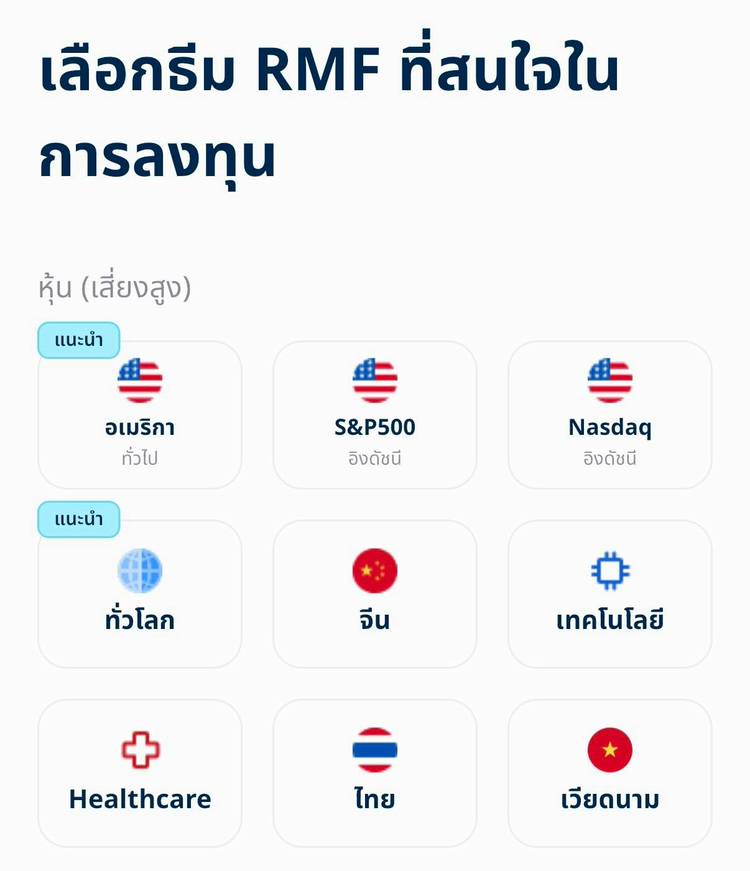Pick the Nasdaq index theme
750x871 pixels.
pyautogui.click(x=610, y=415)
